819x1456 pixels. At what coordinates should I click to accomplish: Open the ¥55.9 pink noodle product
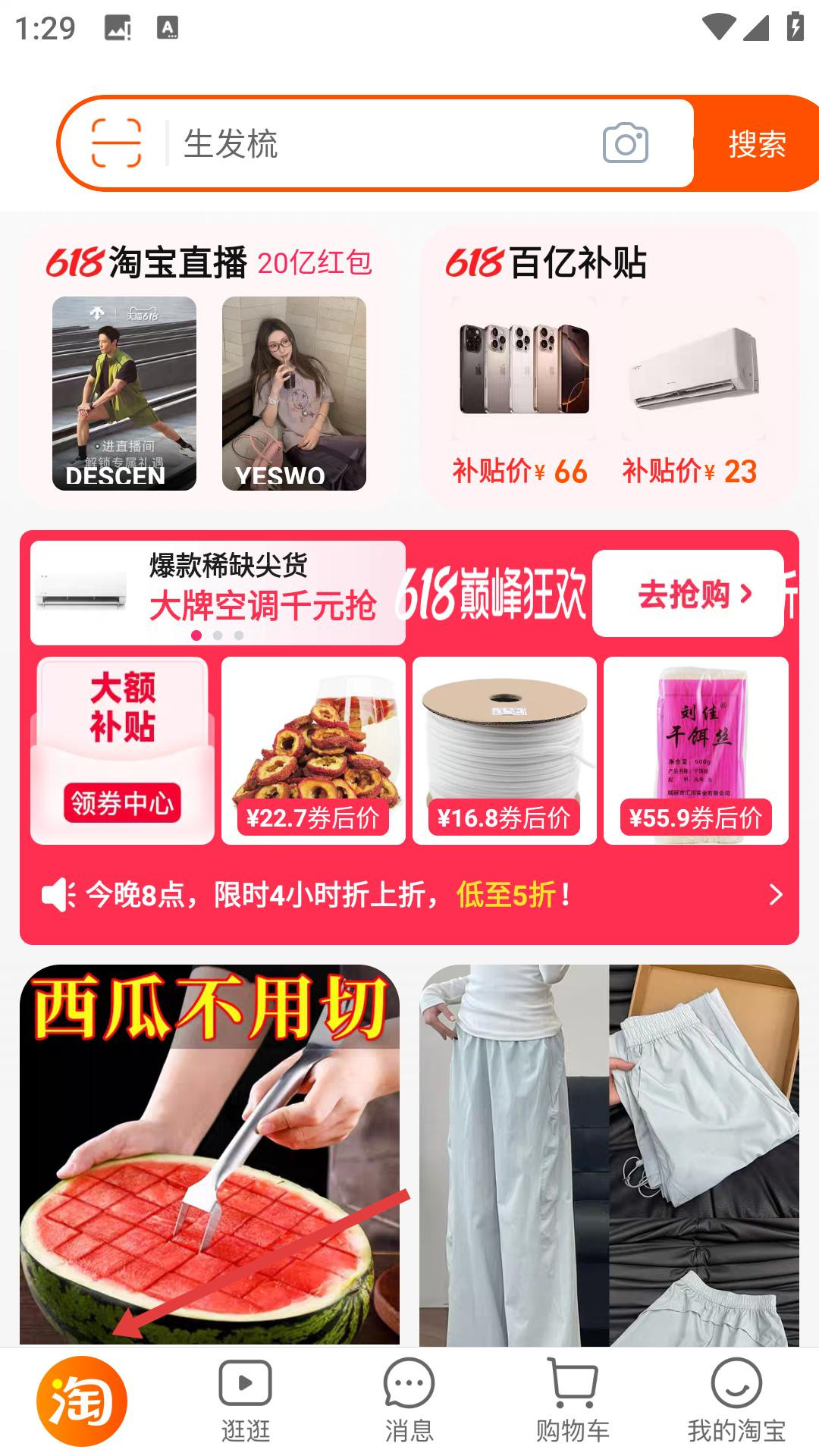click(x=695, y=751)
